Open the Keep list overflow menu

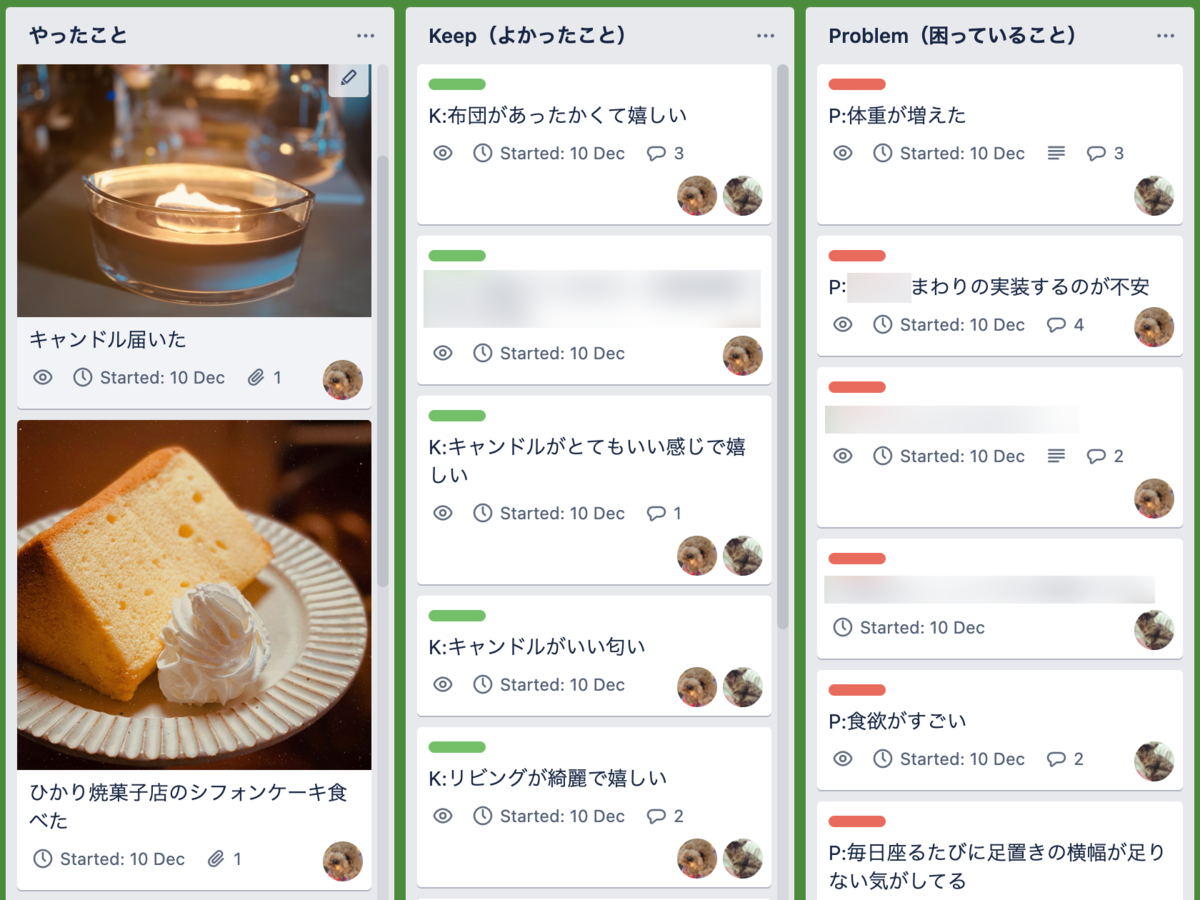765,36
